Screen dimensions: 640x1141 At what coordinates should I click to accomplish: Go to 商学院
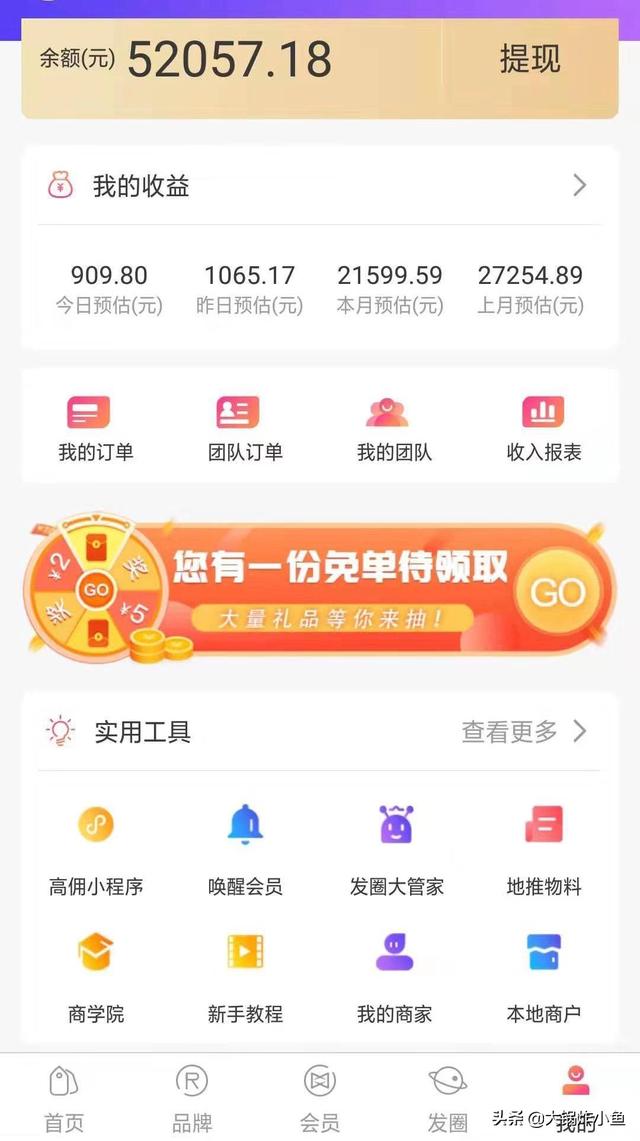96,977
